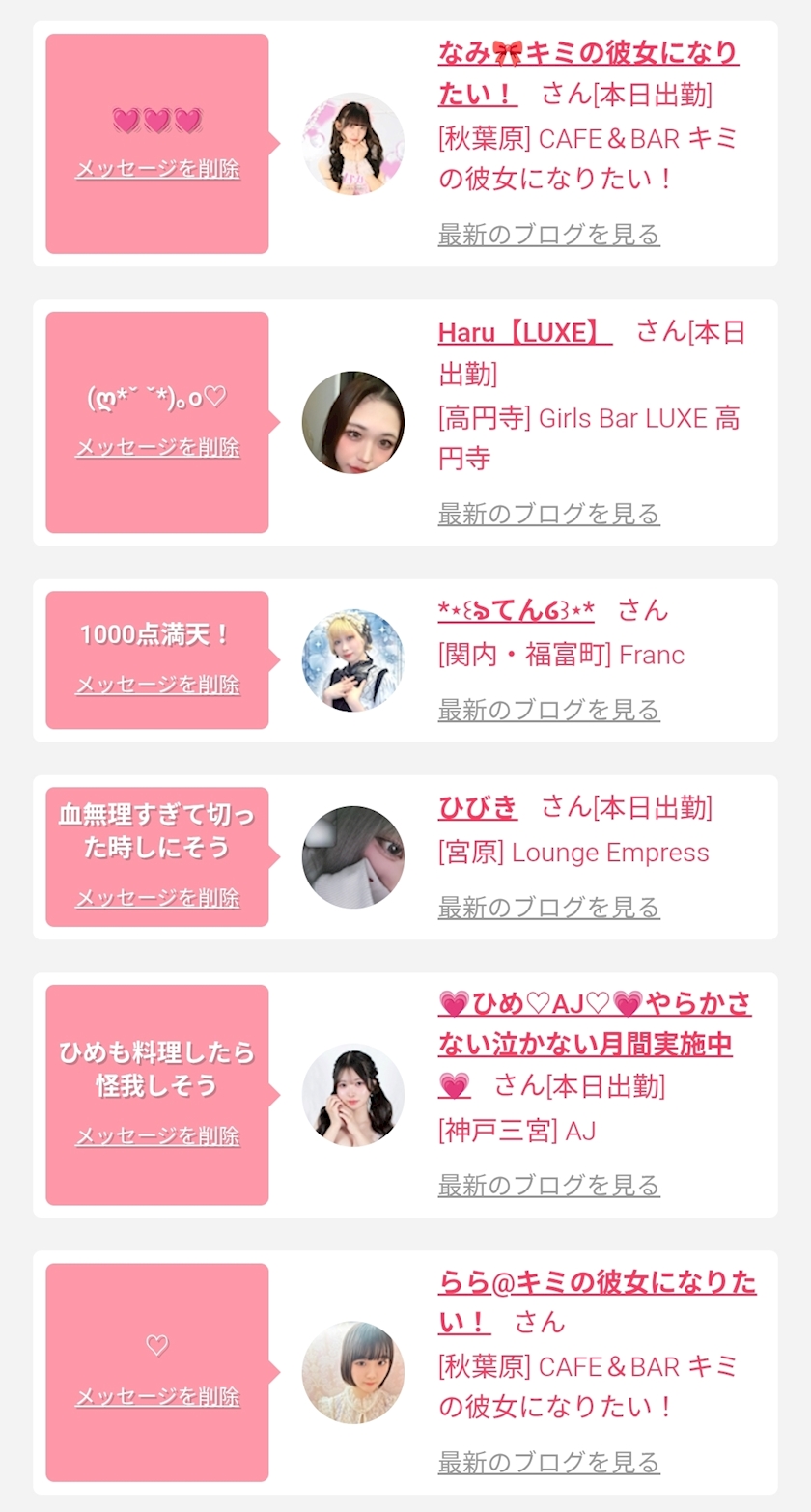The image size is (811, 1512).
Task: Tap Haru【LUXE】's round profile photo
Action: (x=353, y=423)
